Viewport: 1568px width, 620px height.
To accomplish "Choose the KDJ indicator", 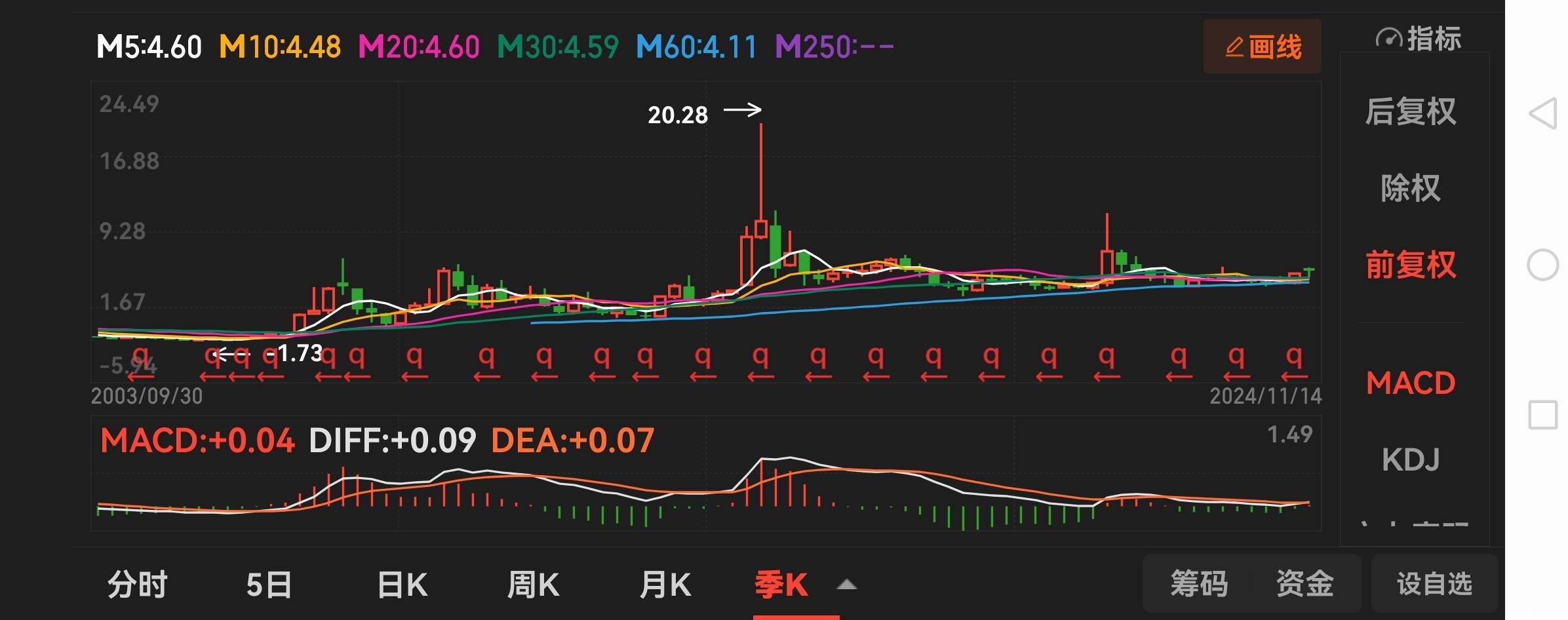I will [1411, 459].
